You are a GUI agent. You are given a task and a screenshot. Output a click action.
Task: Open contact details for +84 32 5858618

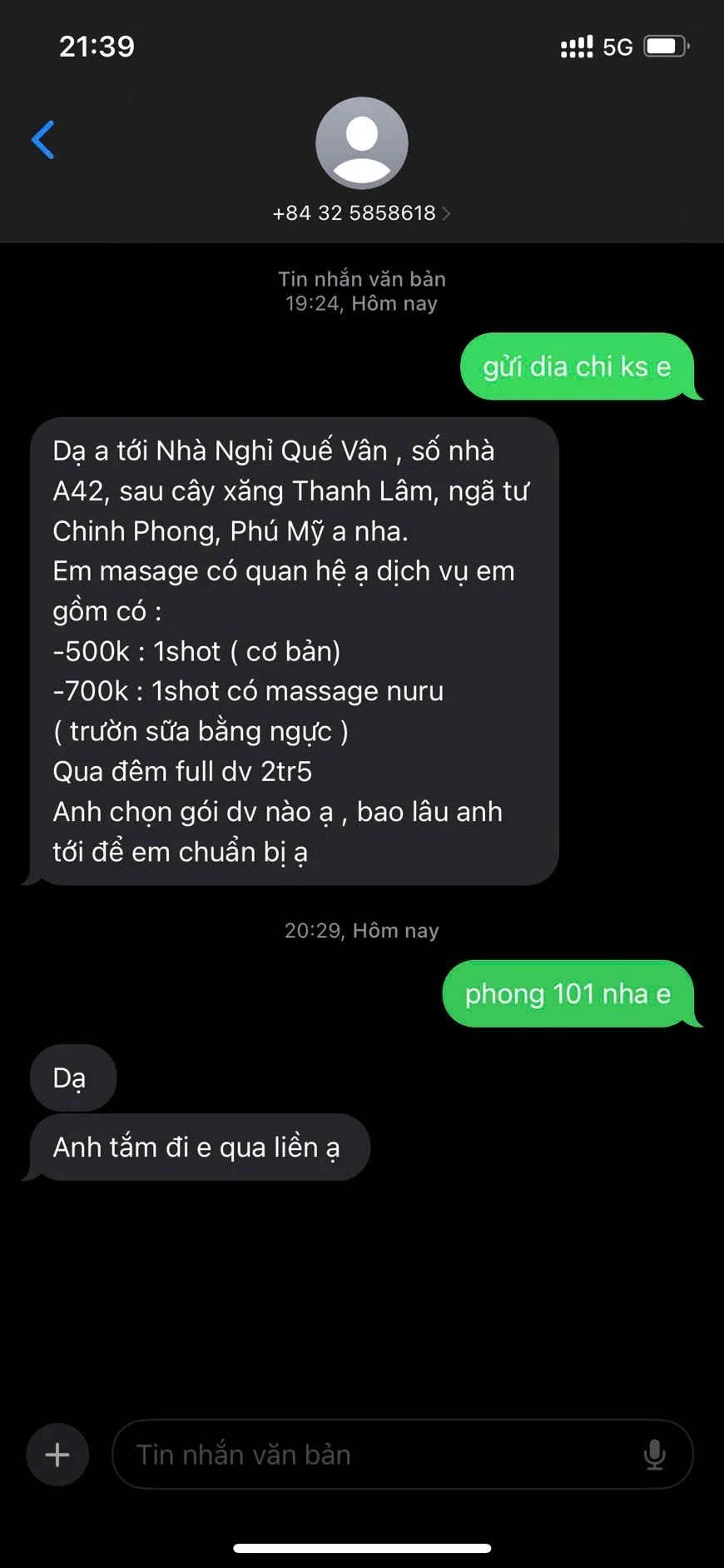(x=361, y=213)
